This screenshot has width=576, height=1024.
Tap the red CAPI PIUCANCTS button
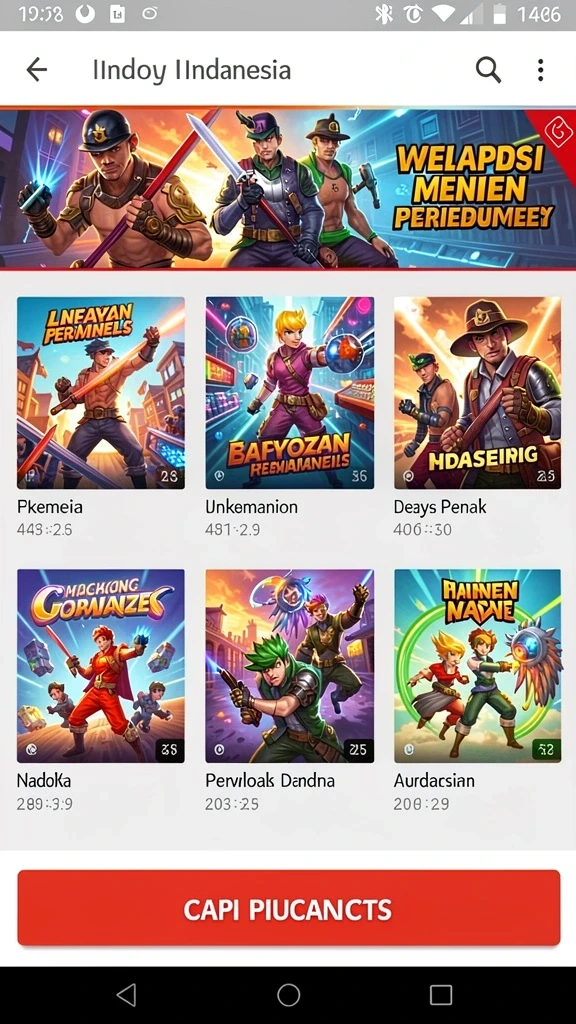289,908
